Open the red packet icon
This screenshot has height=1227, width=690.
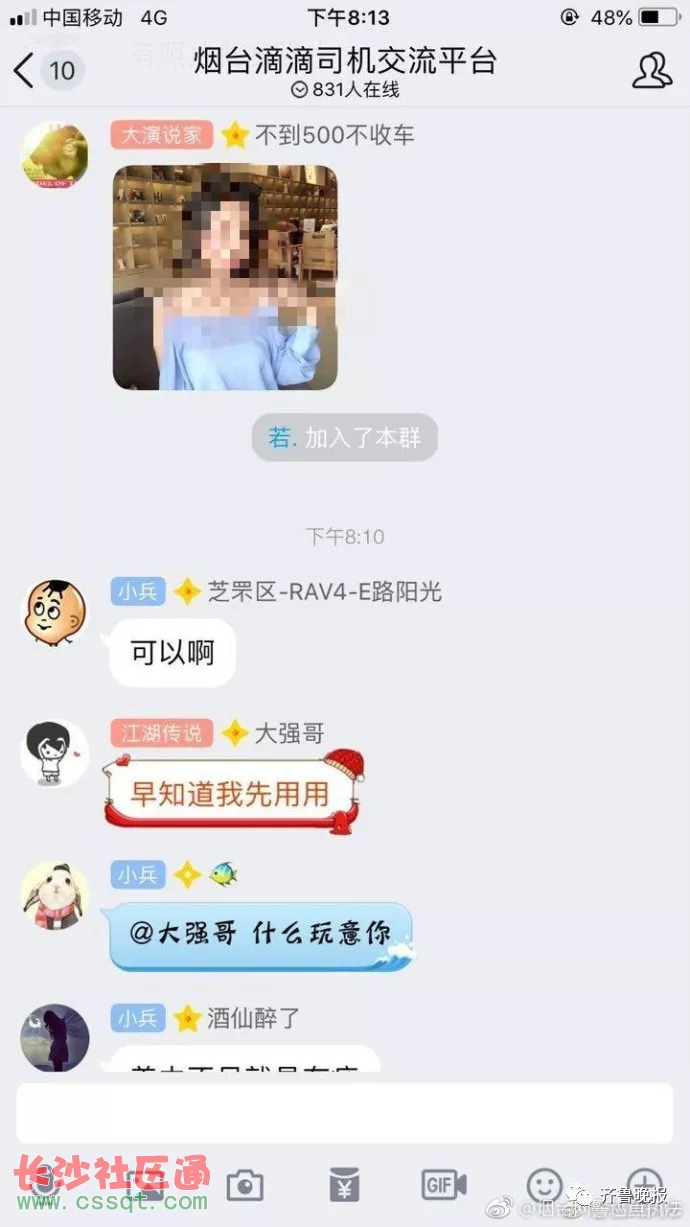point(344,1185)
